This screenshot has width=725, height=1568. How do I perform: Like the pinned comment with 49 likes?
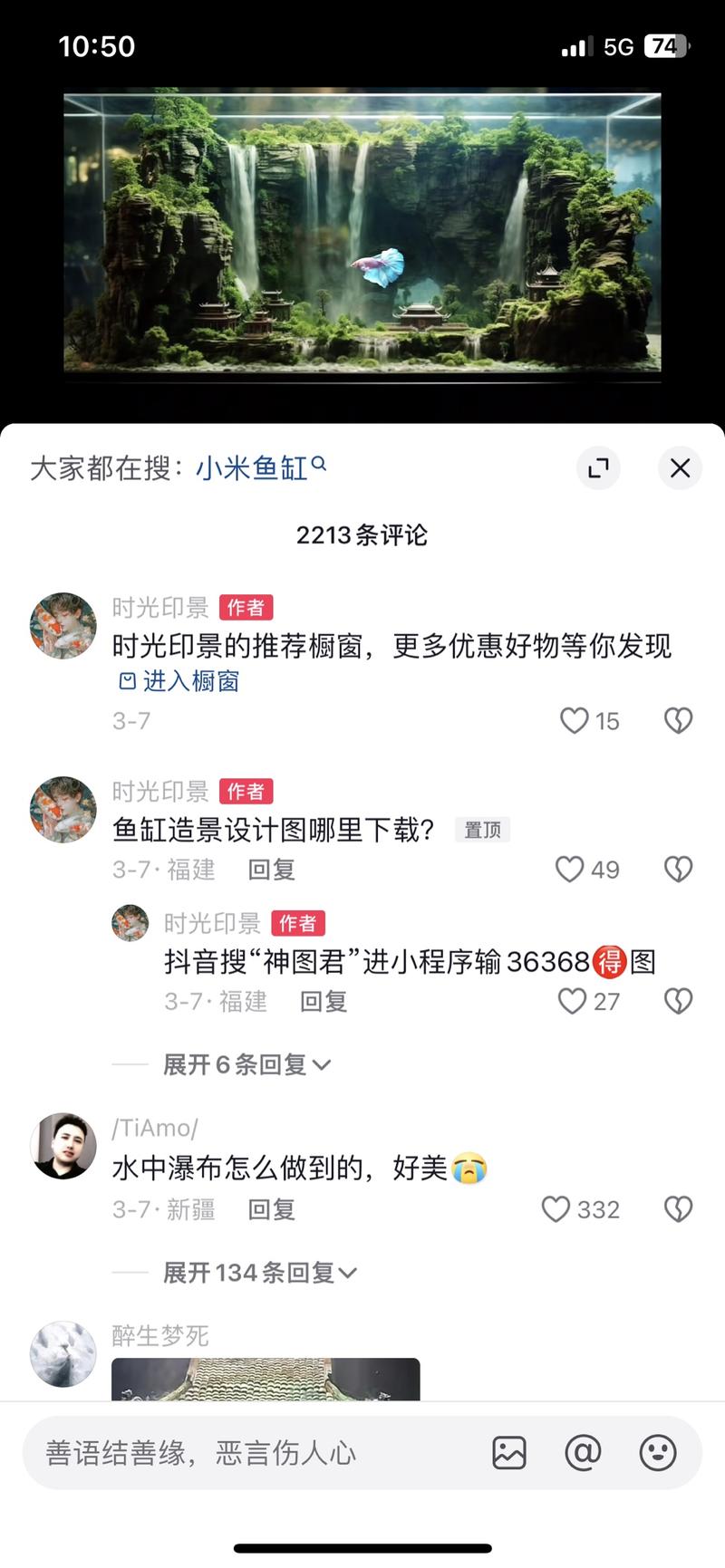click(570, 870)
